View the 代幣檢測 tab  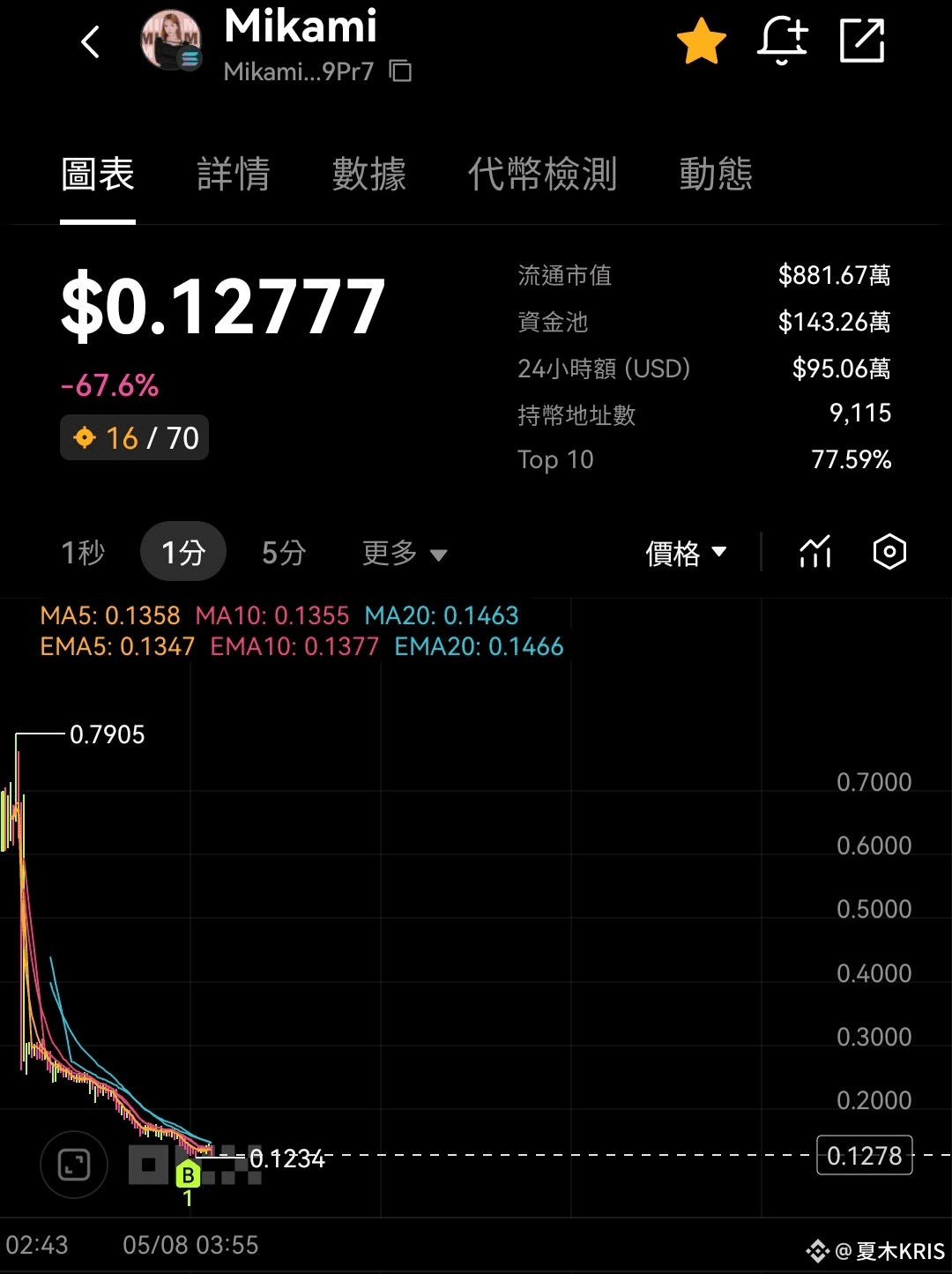(542, 174)
